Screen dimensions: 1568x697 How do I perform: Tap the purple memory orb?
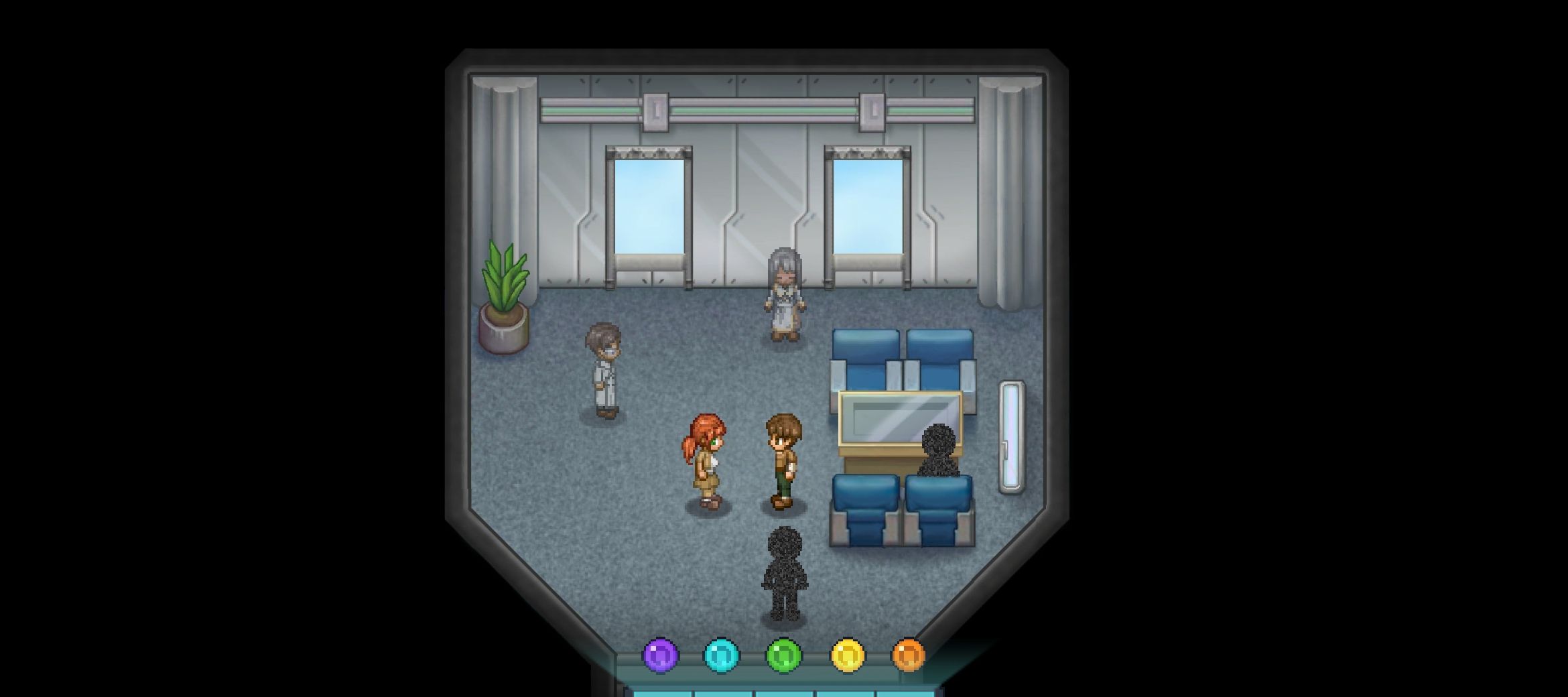click(x=660, y=655)
